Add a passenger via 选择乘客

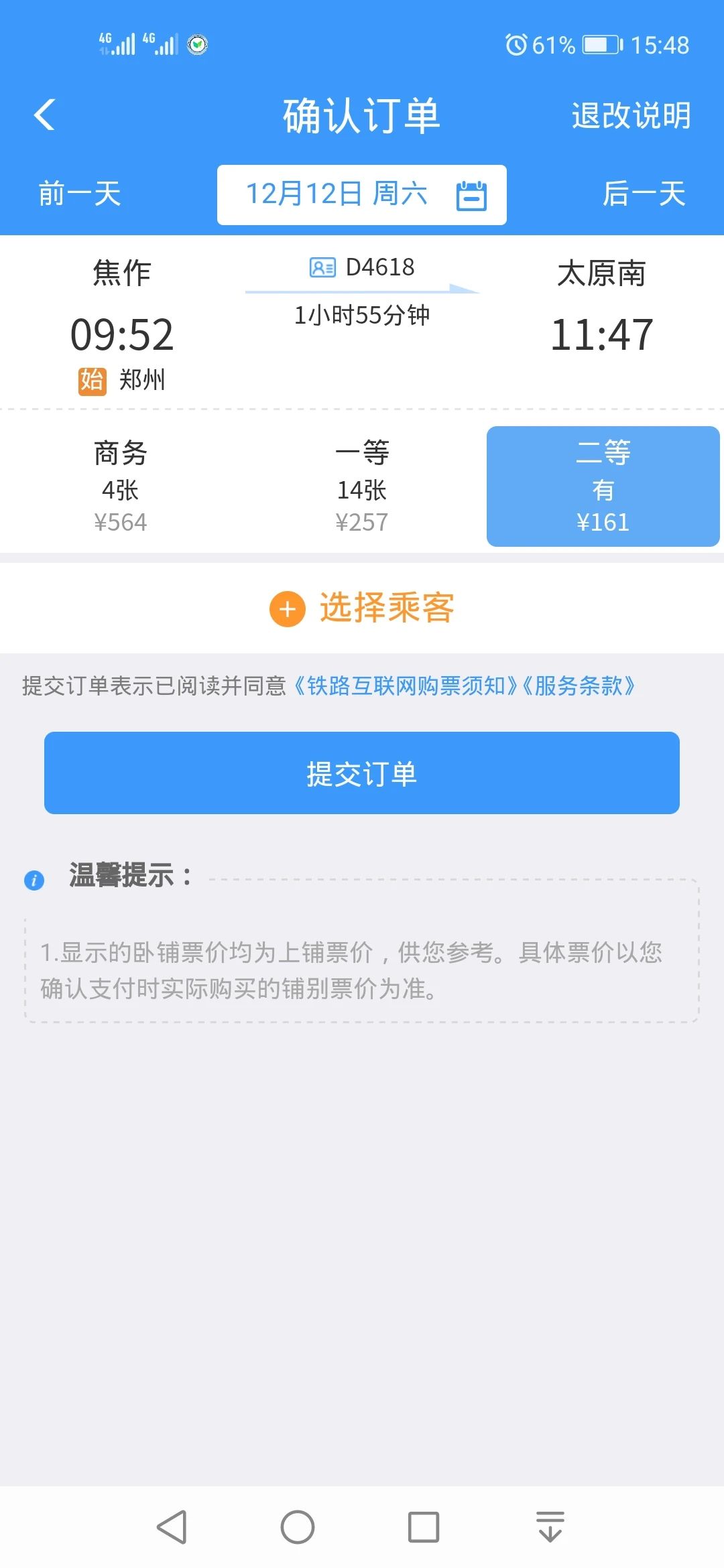click(362, 608)
